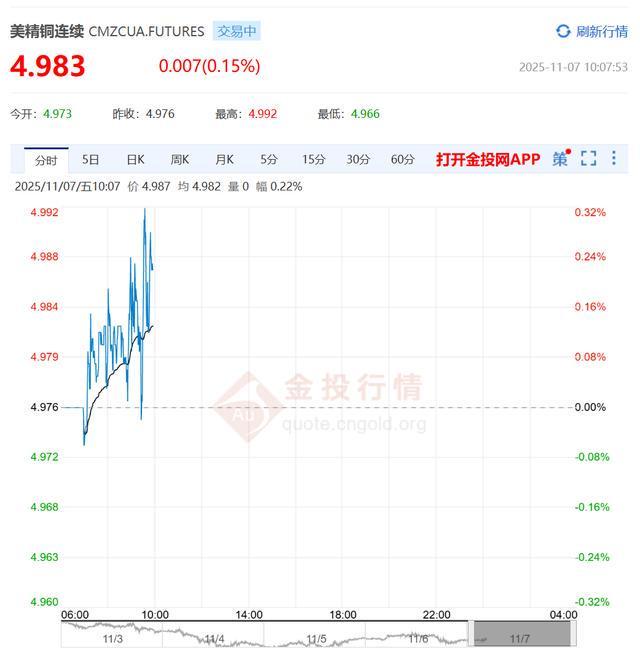Show the 月K candlestick chart
The width and height of the screenshot is (640, 658).
point(224,159)
